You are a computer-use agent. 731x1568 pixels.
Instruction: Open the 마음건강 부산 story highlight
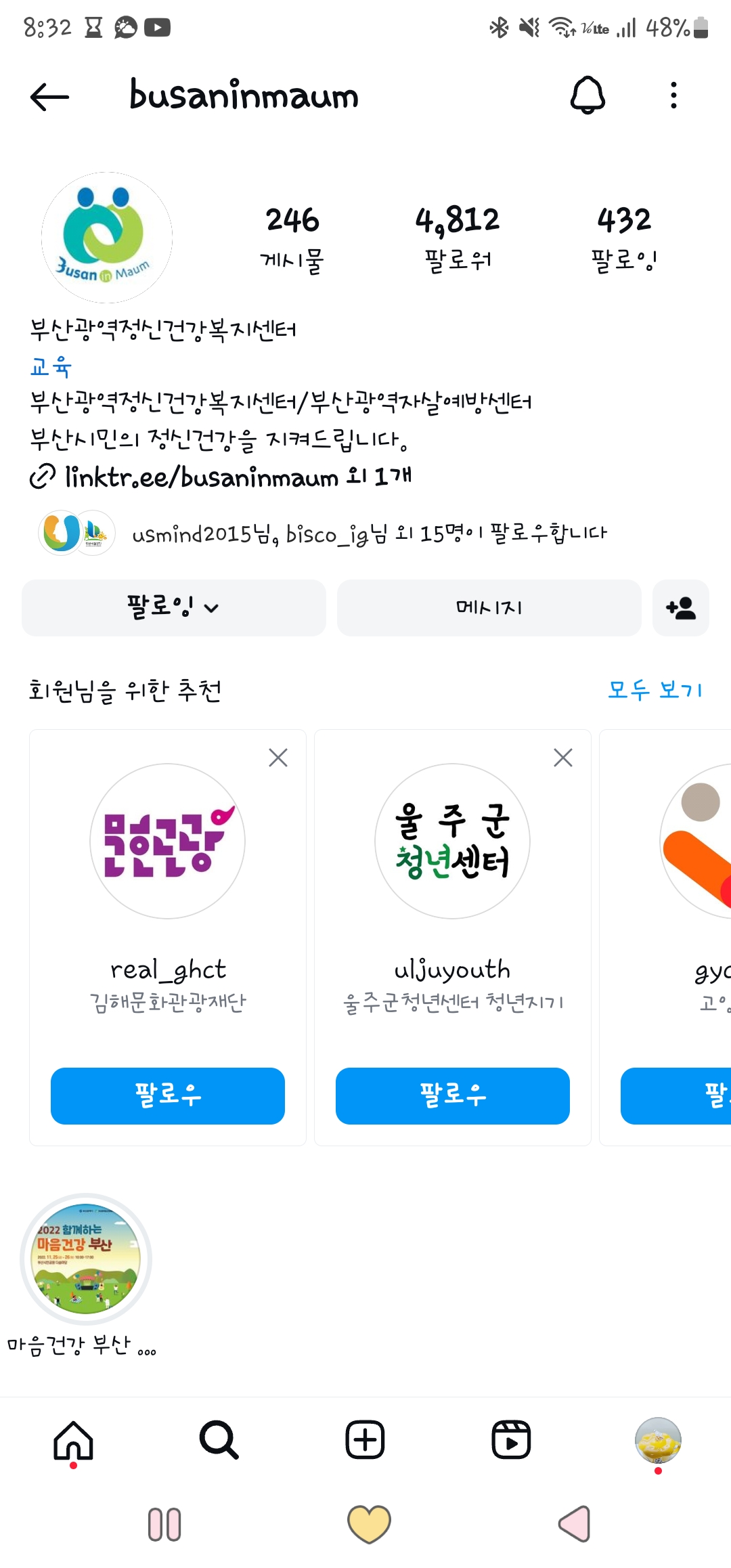[86, 1259]
